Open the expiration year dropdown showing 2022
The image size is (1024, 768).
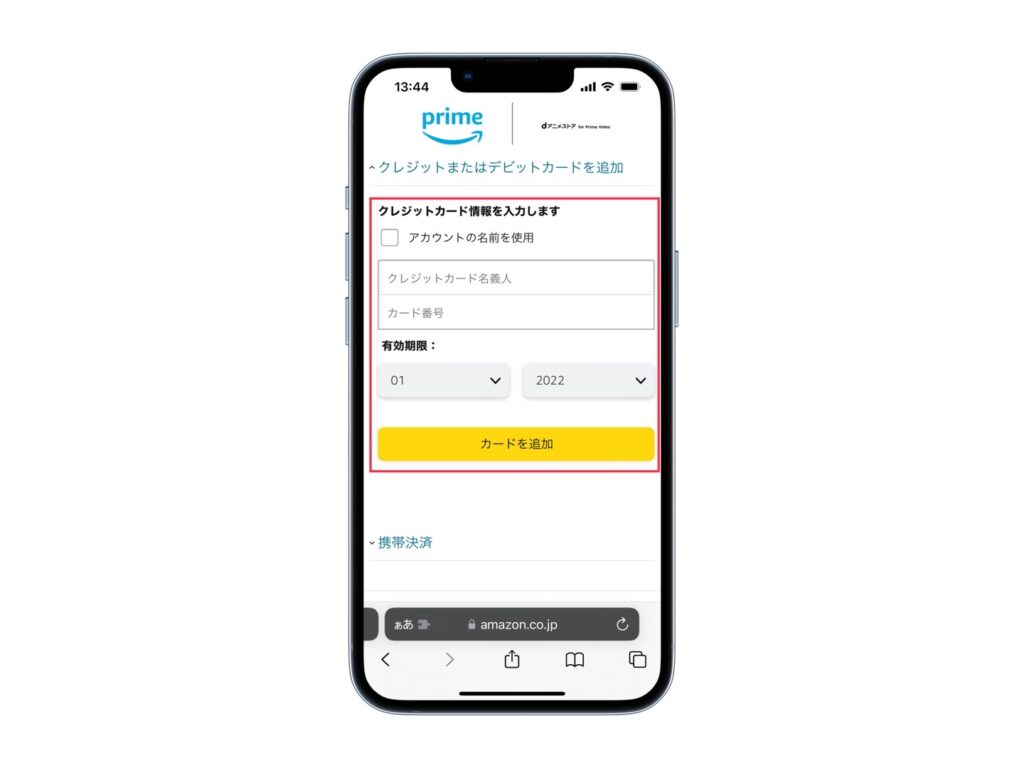click(x=588, y=381)
